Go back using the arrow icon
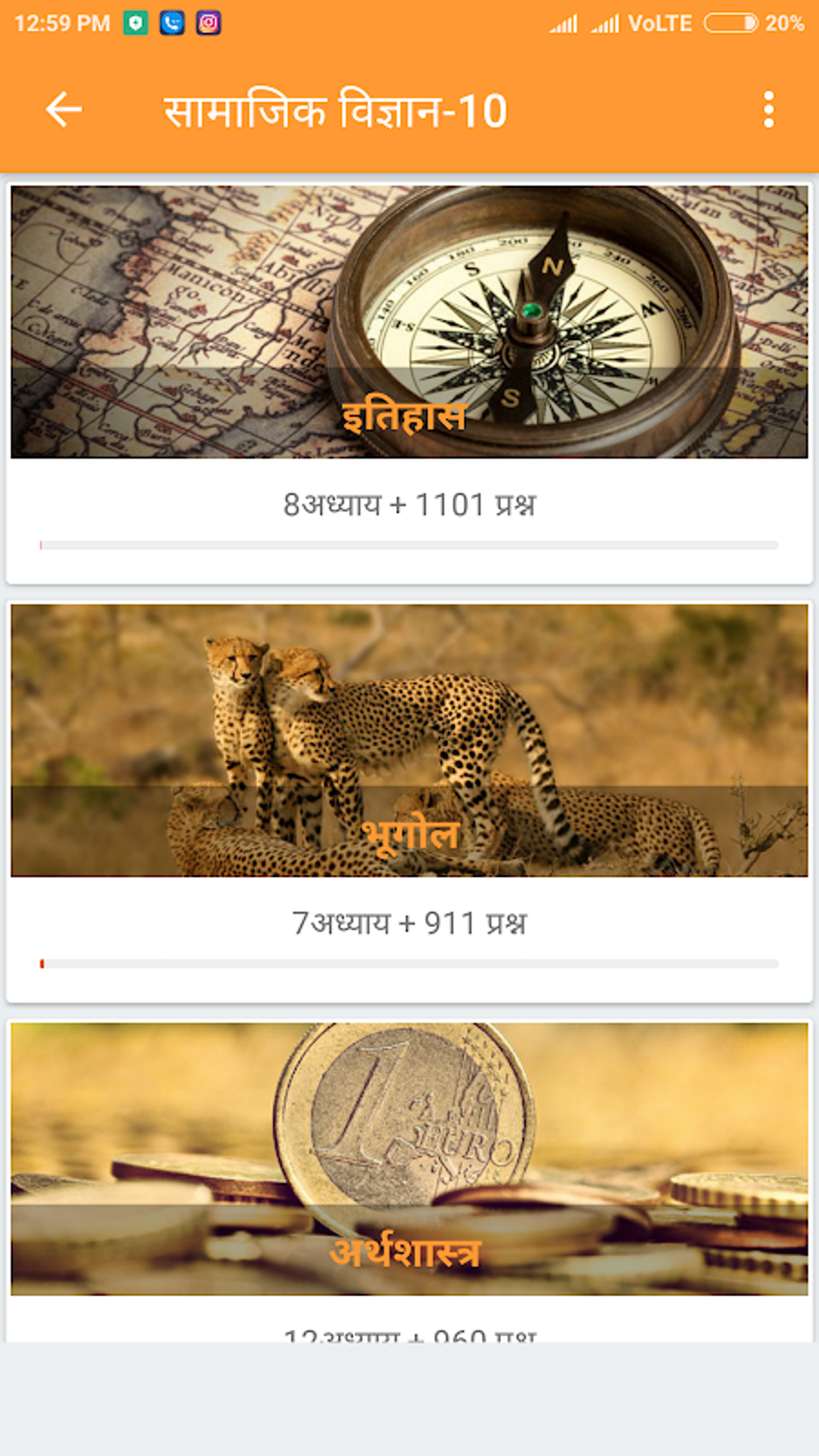819x1456 pixels. (64, 109)
